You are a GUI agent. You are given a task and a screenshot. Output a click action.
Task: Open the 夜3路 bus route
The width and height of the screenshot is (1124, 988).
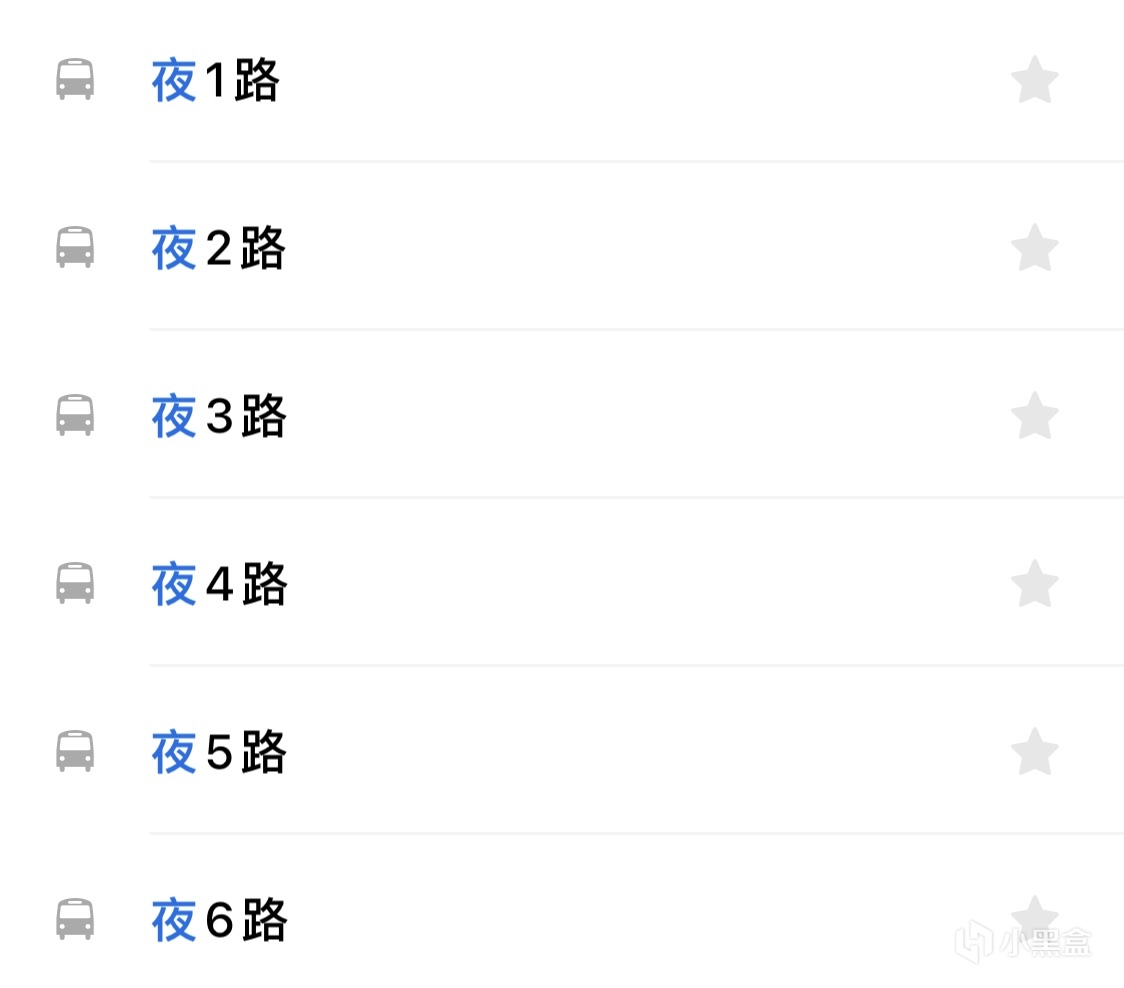click(219, 417)
